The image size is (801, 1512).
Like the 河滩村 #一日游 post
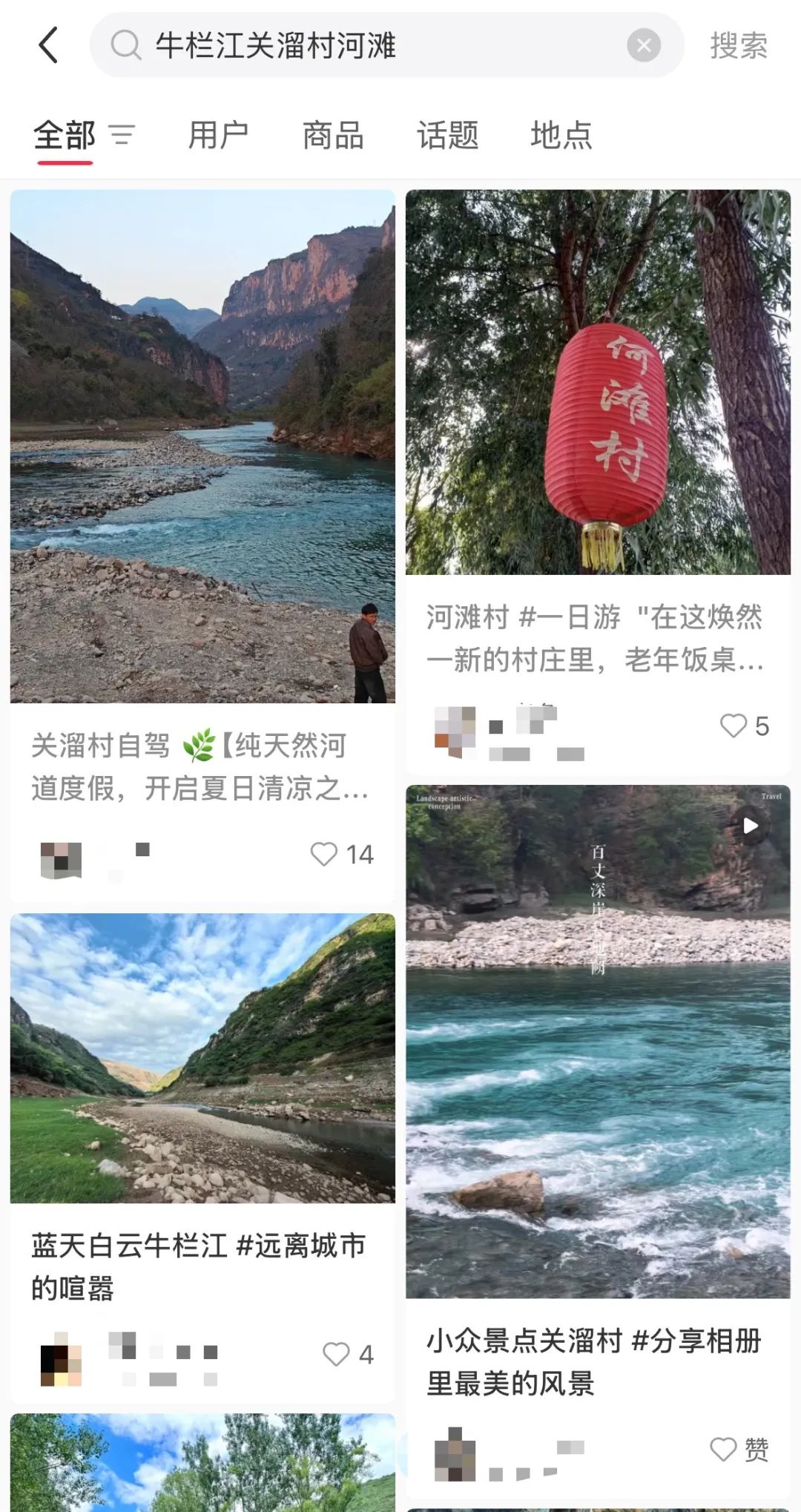click(734, 726)
